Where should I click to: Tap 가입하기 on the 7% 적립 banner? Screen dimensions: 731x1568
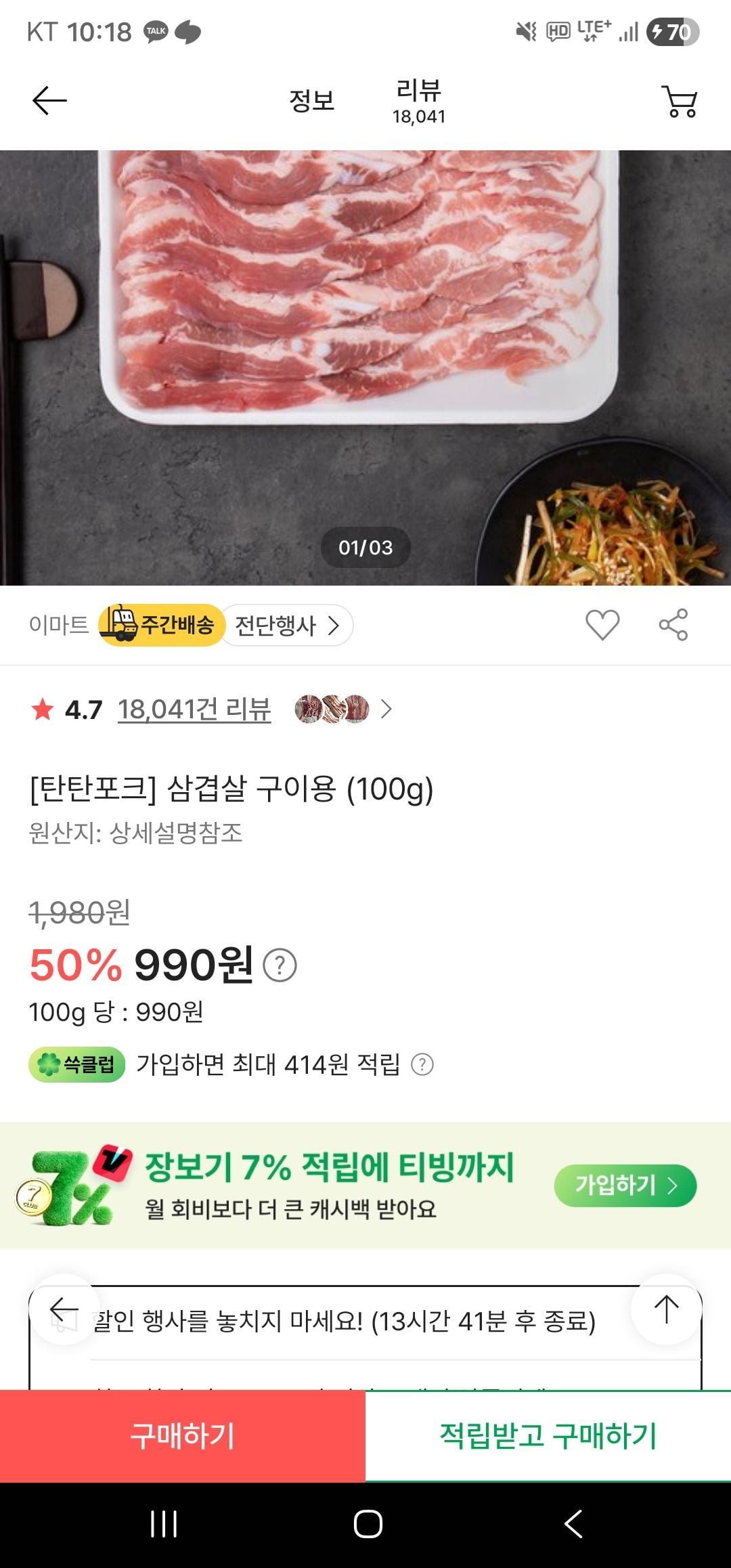(x=625, y=1185)
